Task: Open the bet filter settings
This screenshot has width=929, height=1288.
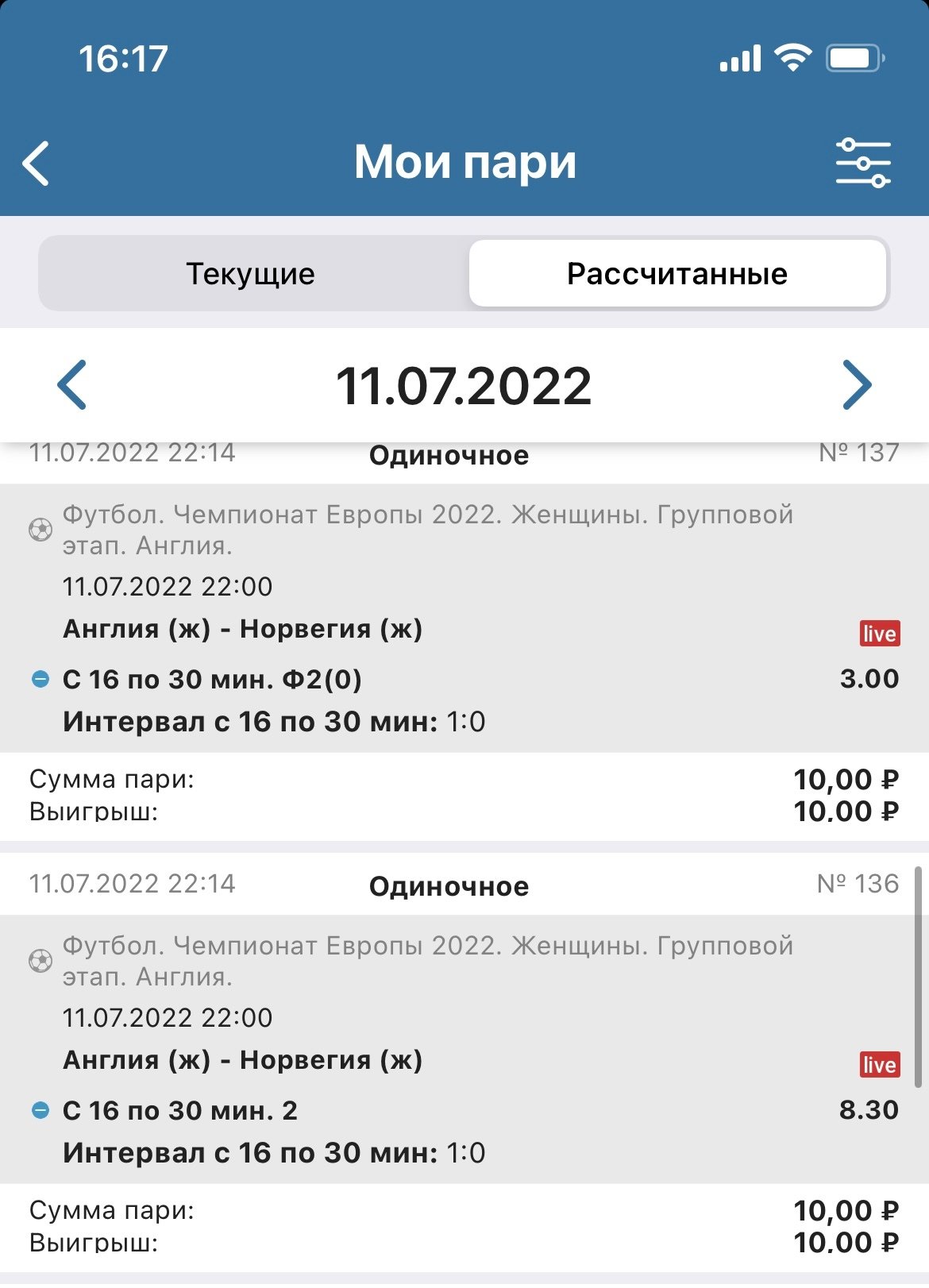Action: point(862,164)
